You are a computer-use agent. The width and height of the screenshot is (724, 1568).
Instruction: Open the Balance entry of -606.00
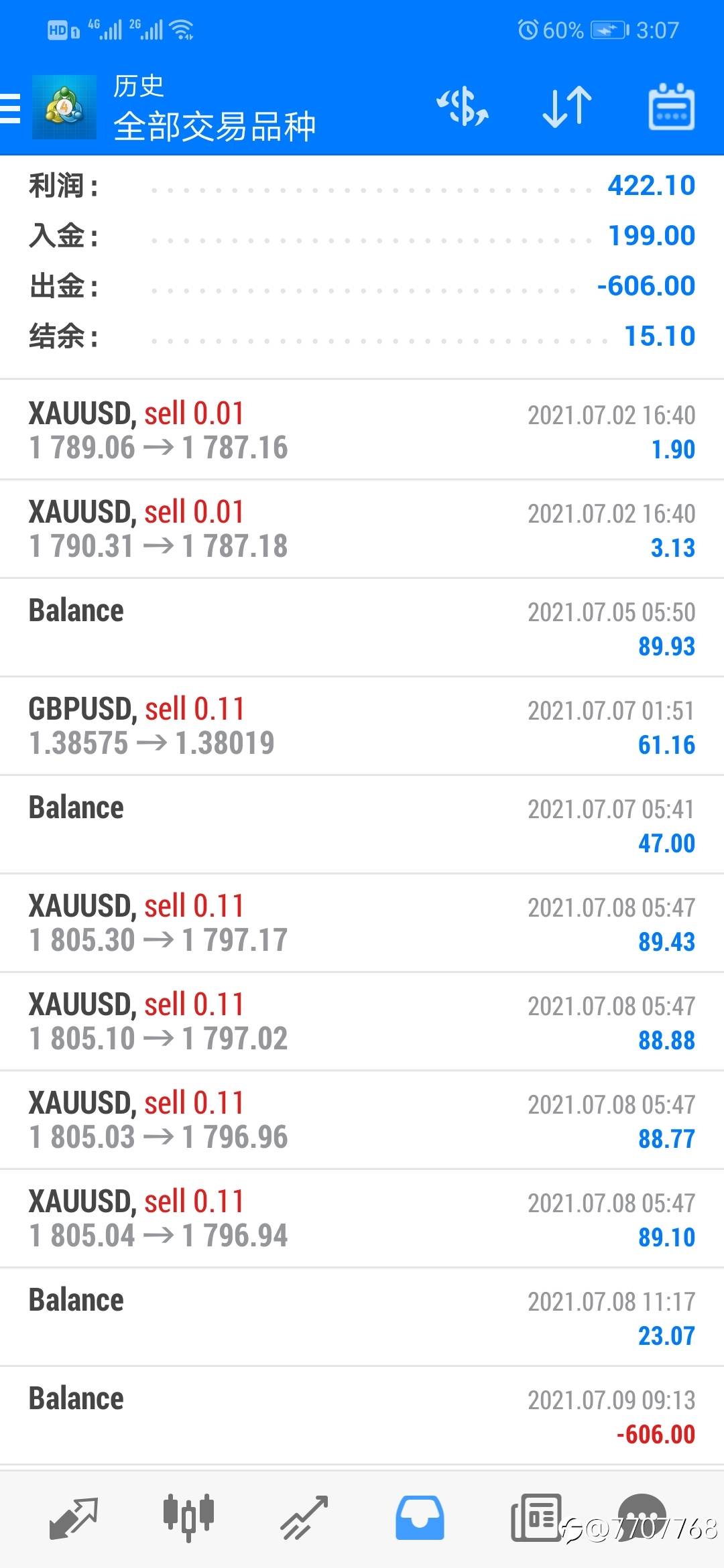362,1415
